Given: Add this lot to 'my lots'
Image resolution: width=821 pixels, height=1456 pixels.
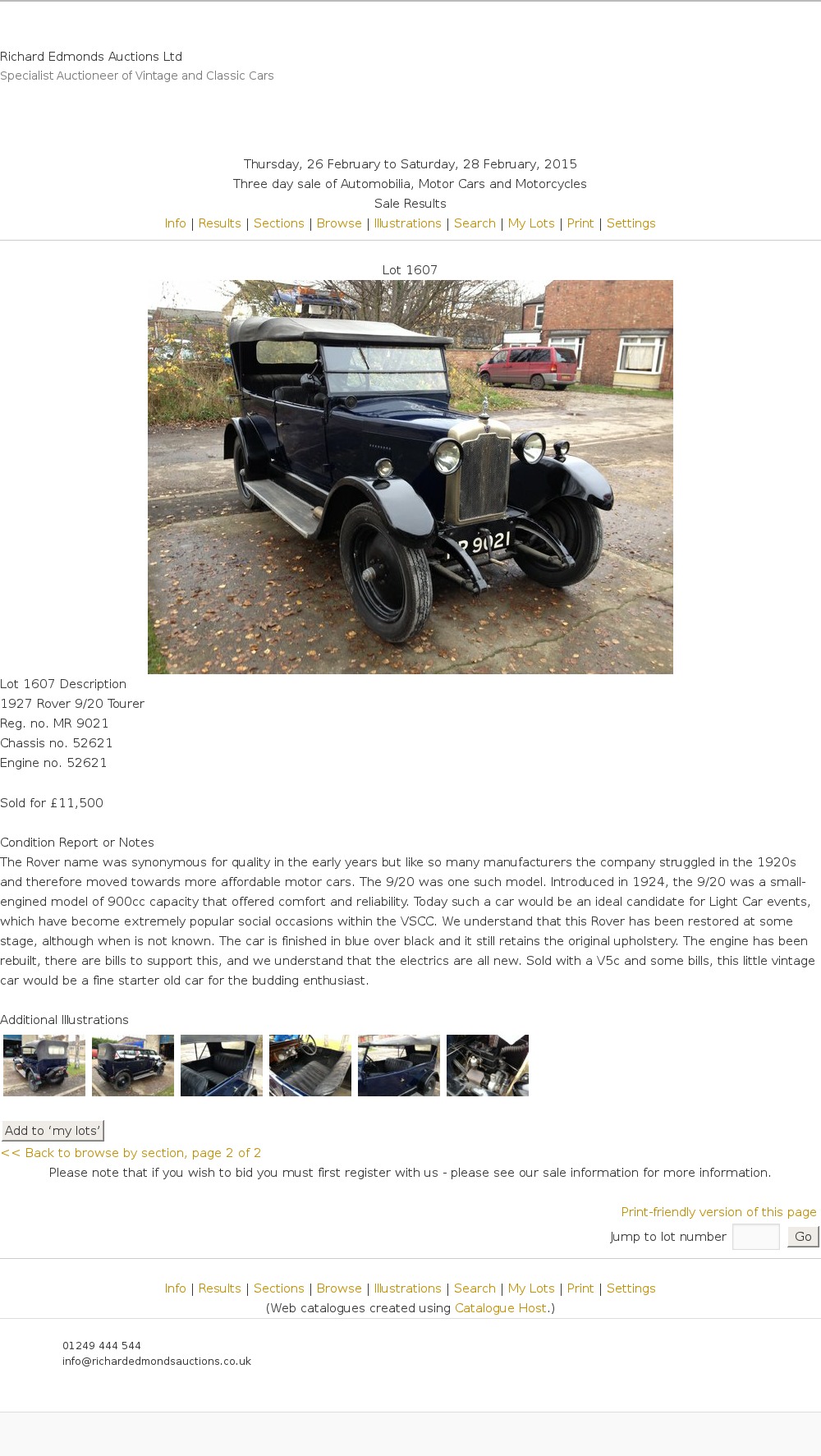Looking at the screenshot, I should point(53,1131).
